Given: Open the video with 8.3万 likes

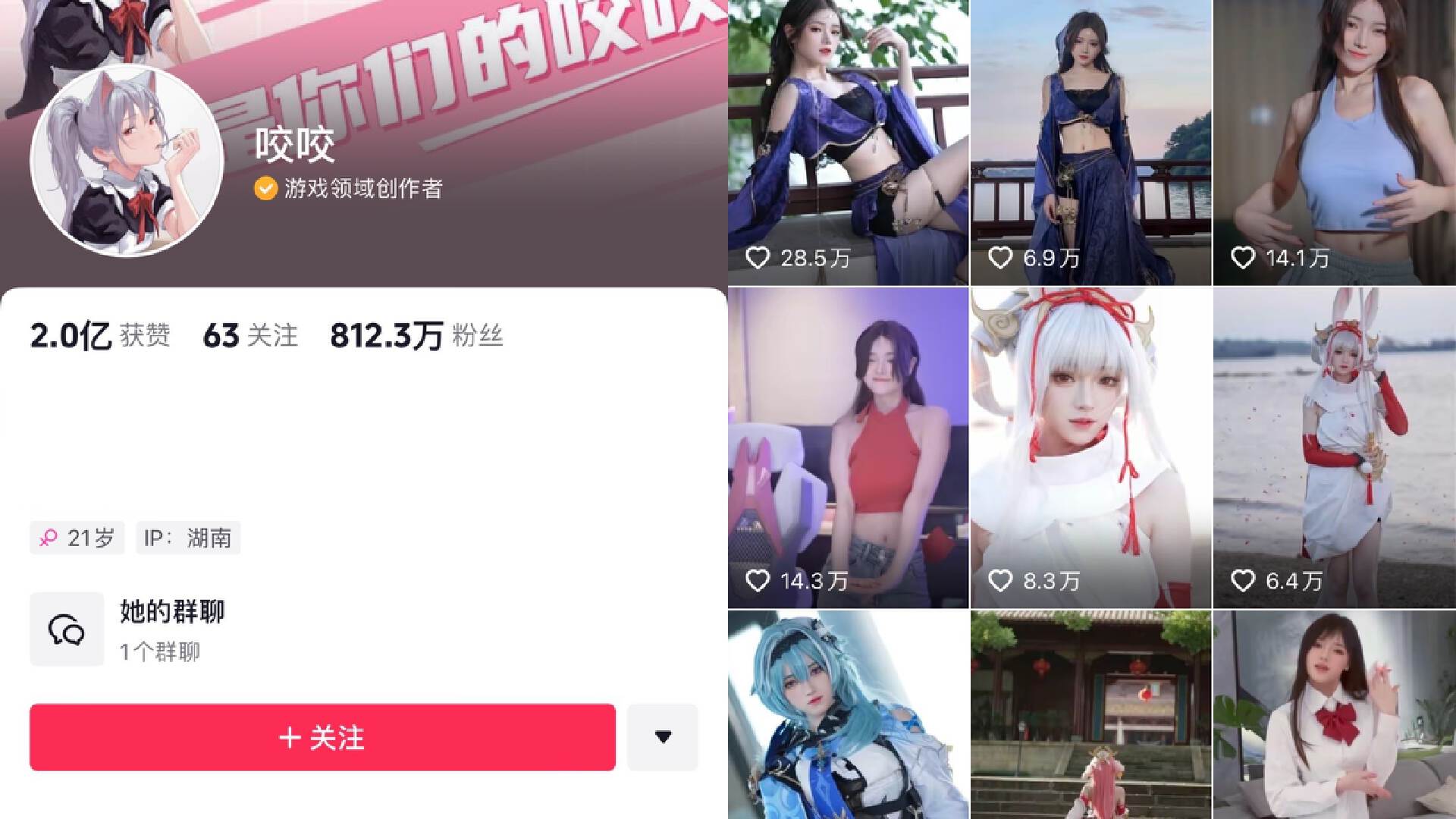Looking at the screenshot, I should click(x=1090, y=447).
